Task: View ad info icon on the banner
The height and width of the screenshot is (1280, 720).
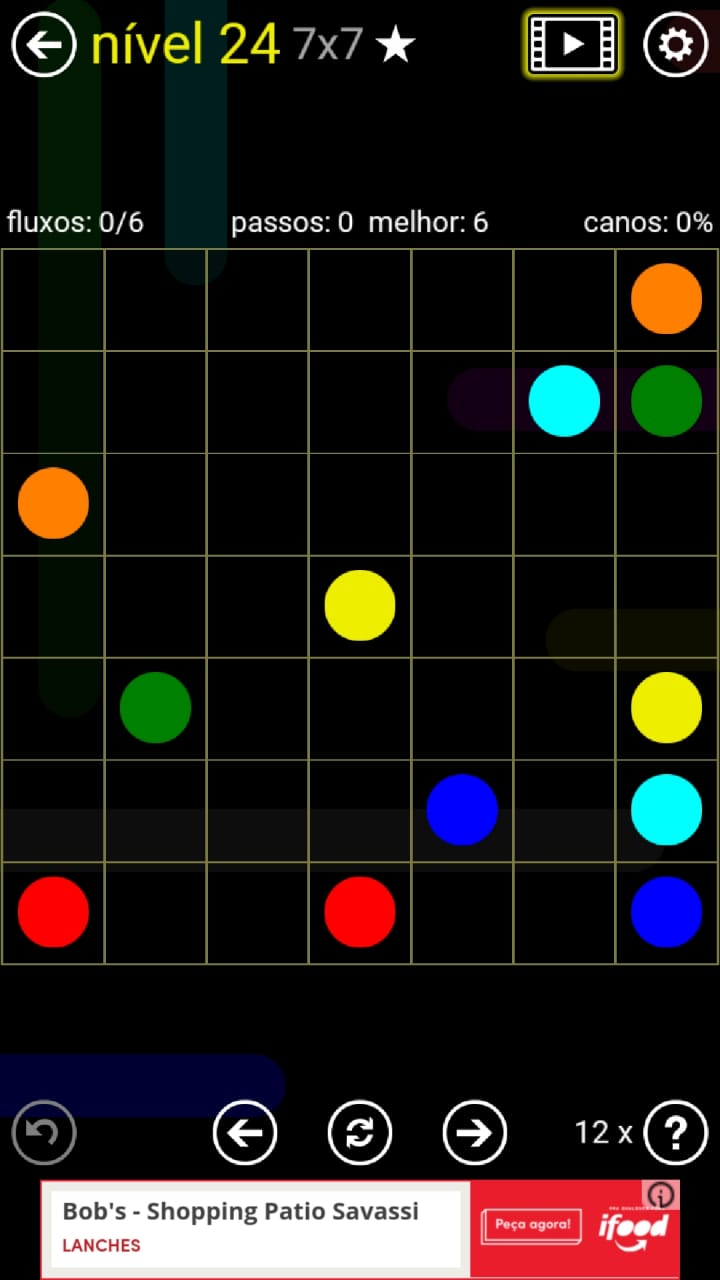Action: 662,1195
